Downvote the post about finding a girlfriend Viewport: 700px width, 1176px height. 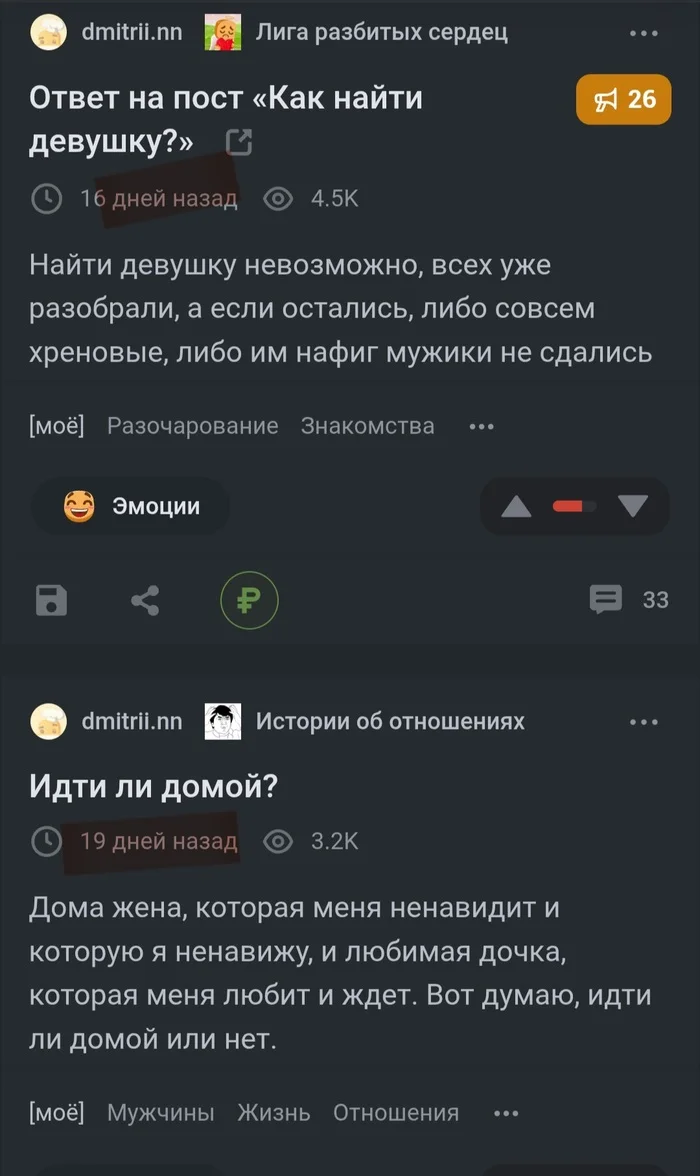[x=633, y=506]
